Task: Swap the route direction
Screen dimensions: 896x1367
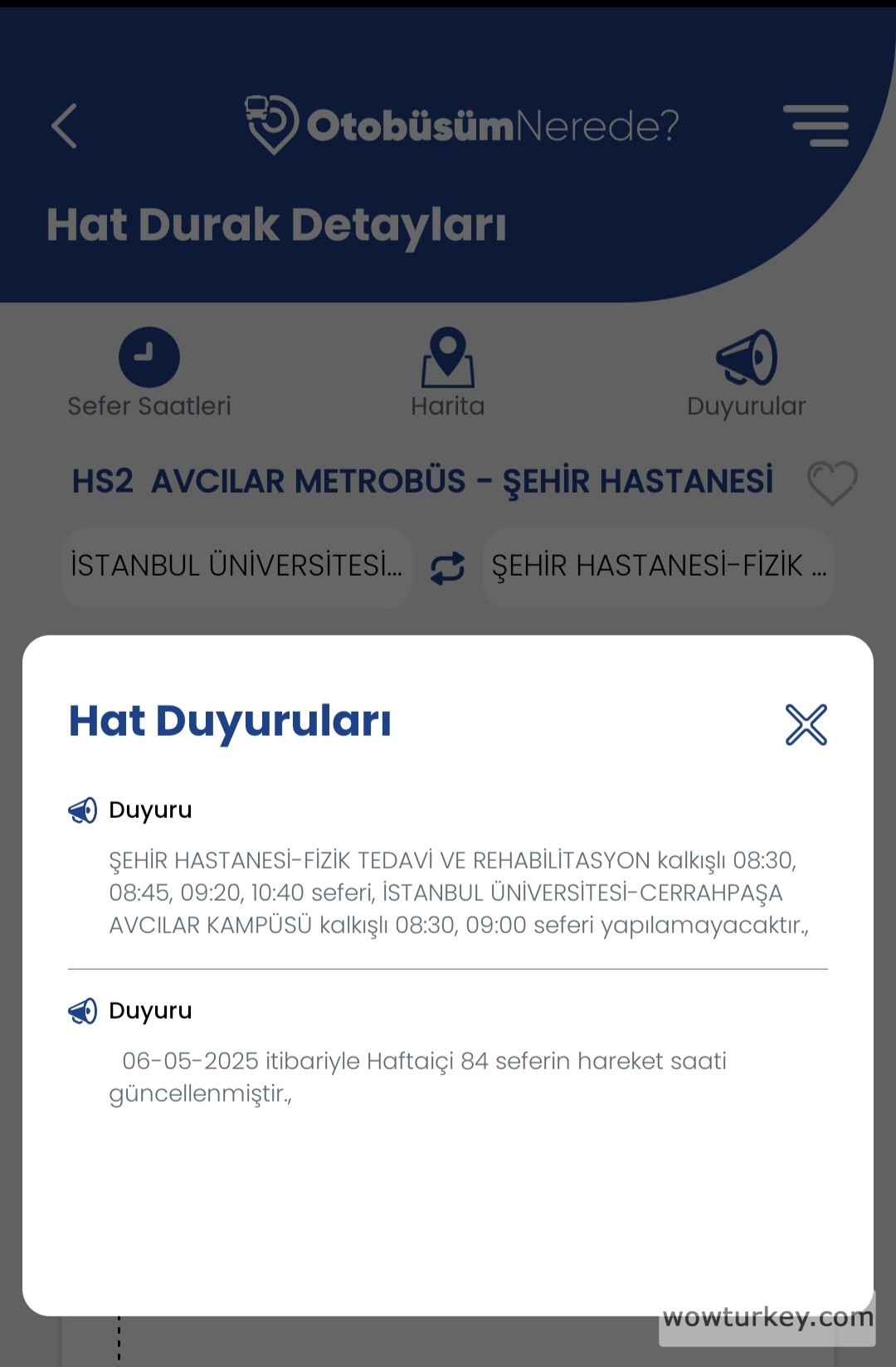Action: pyautogui.click(x=448, y=568)
